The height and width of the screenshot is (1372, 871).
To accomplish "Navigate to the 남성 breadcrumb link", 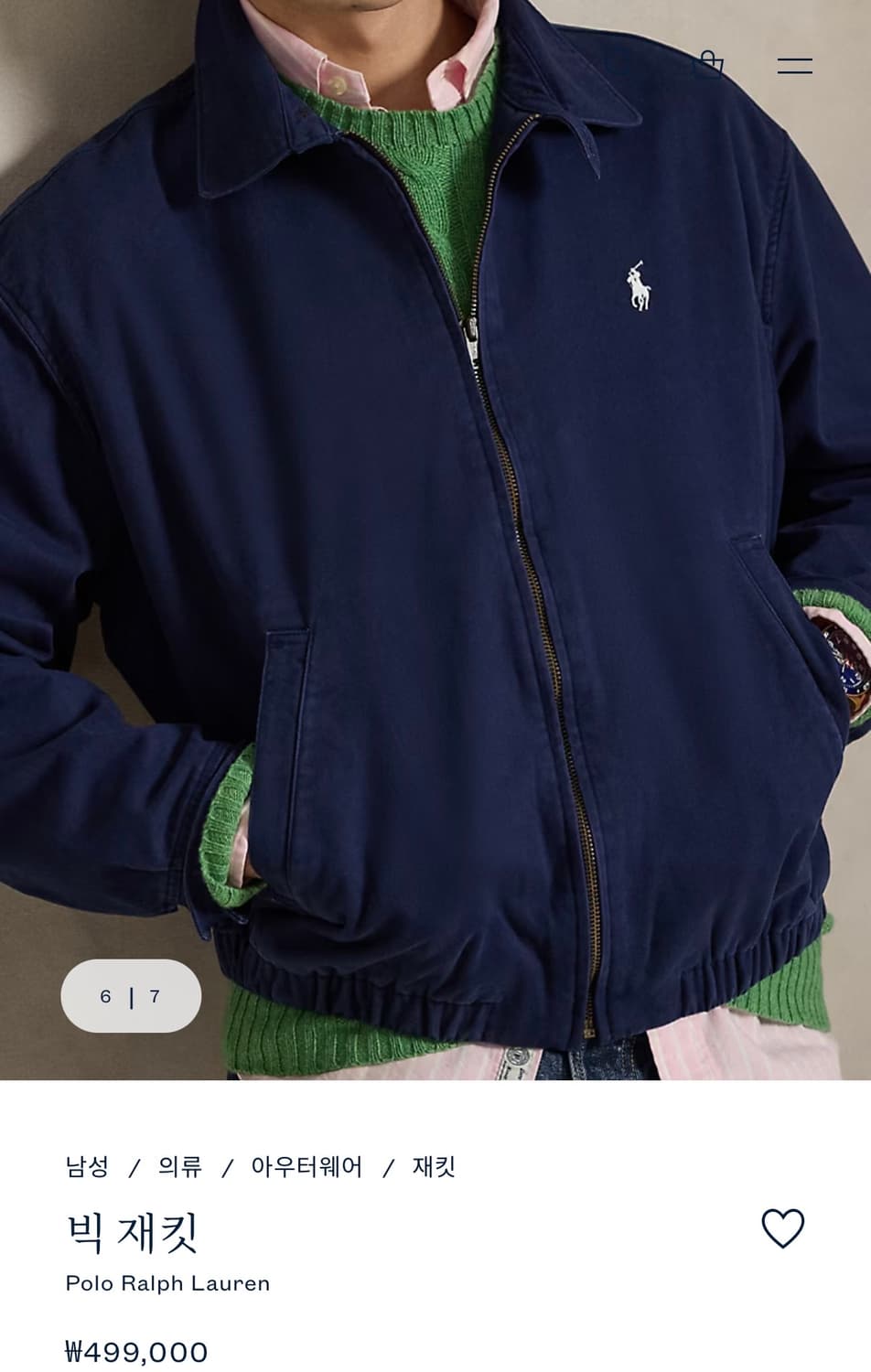I will point(86,1166).
